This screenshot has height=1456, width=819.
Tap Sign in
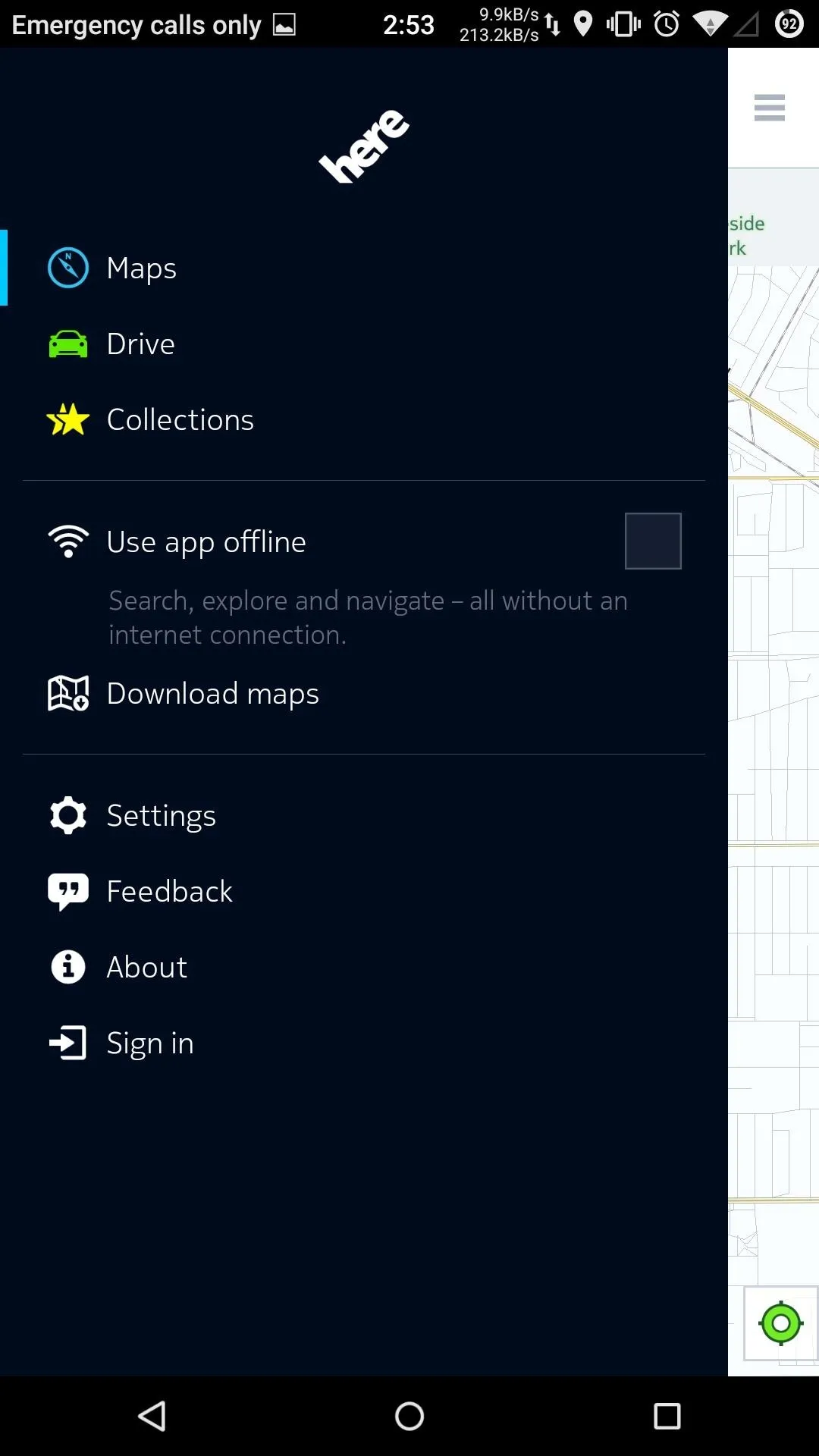[364, 1043]
